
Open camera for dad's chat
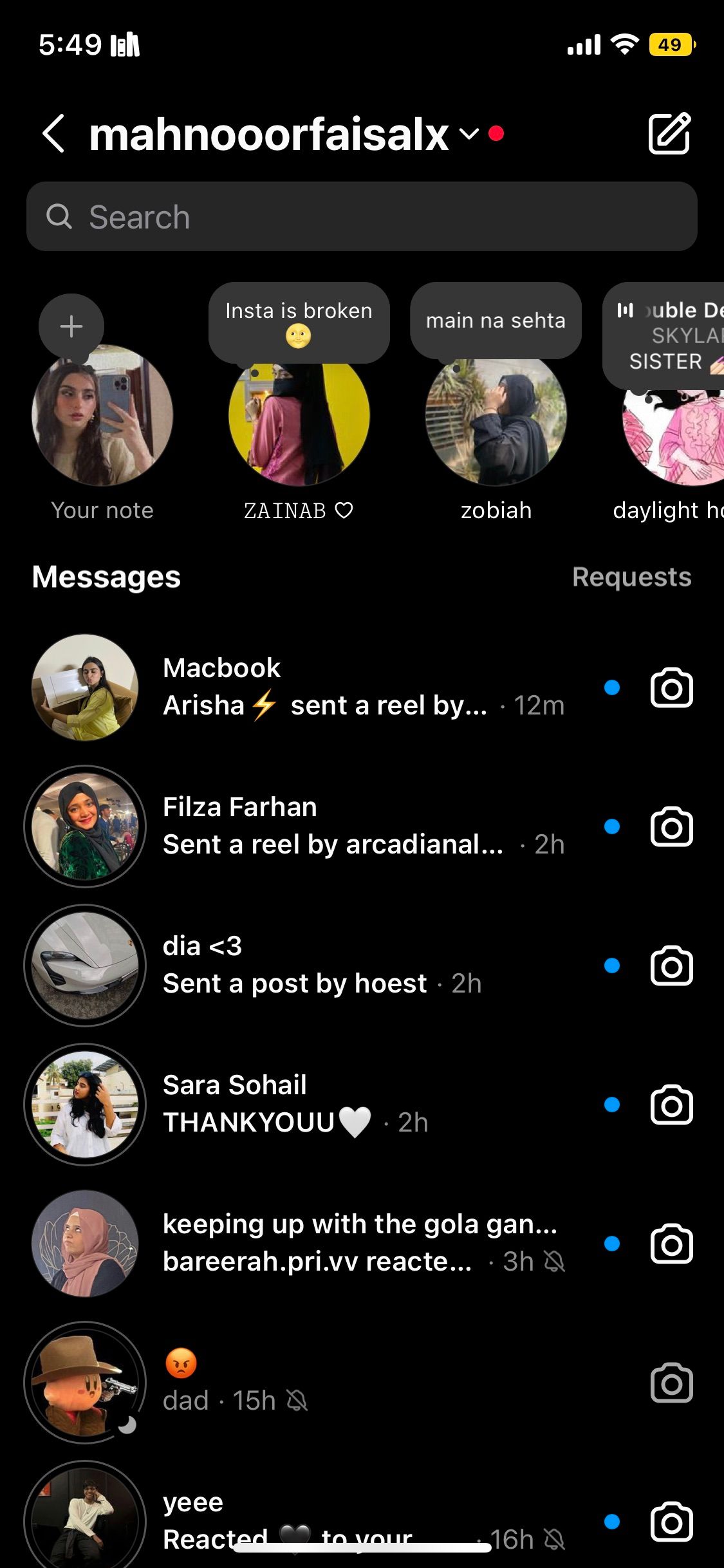click(x=671, y=1383)
